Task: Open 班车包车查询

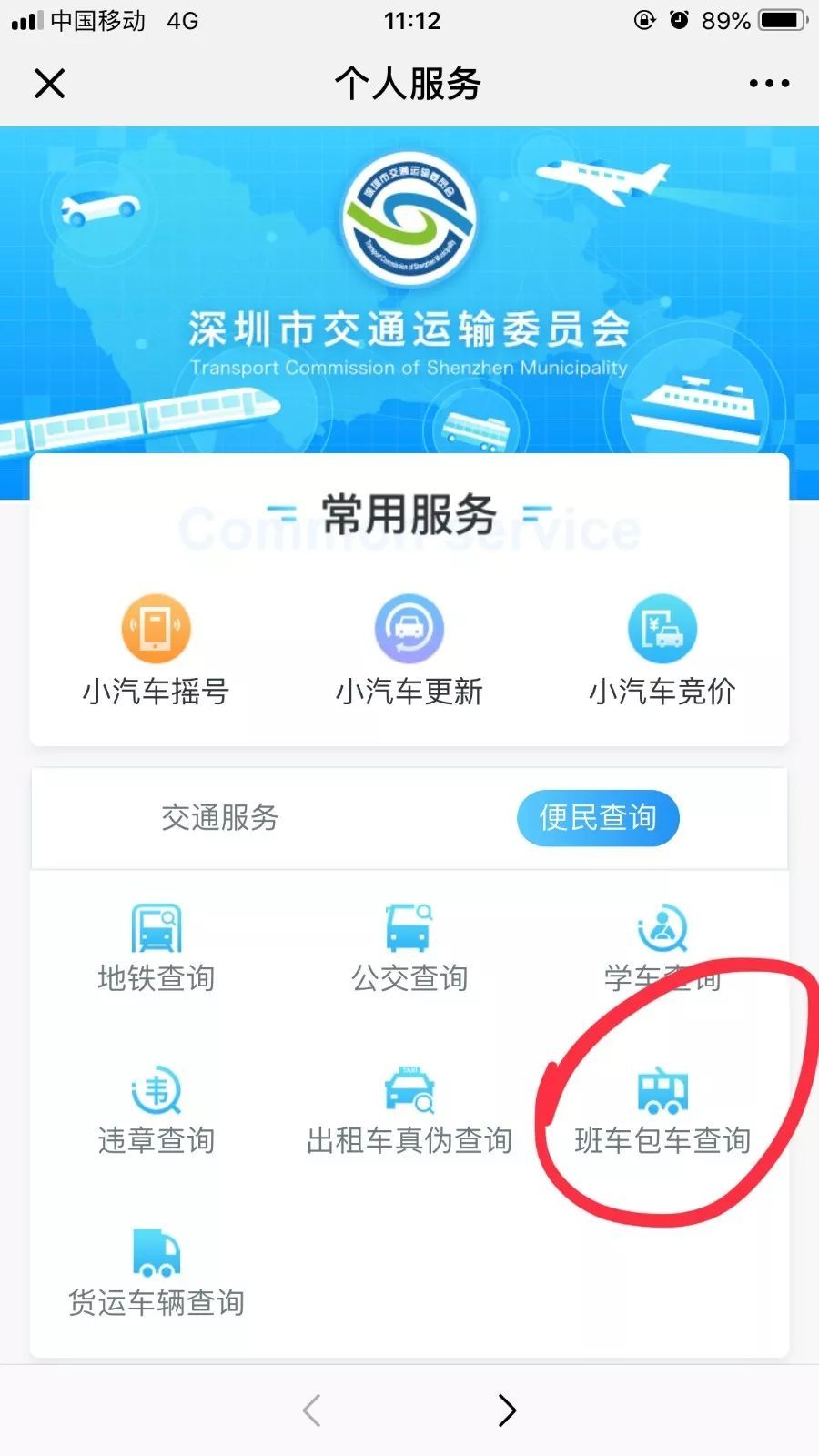Action: pos(662,1110)
